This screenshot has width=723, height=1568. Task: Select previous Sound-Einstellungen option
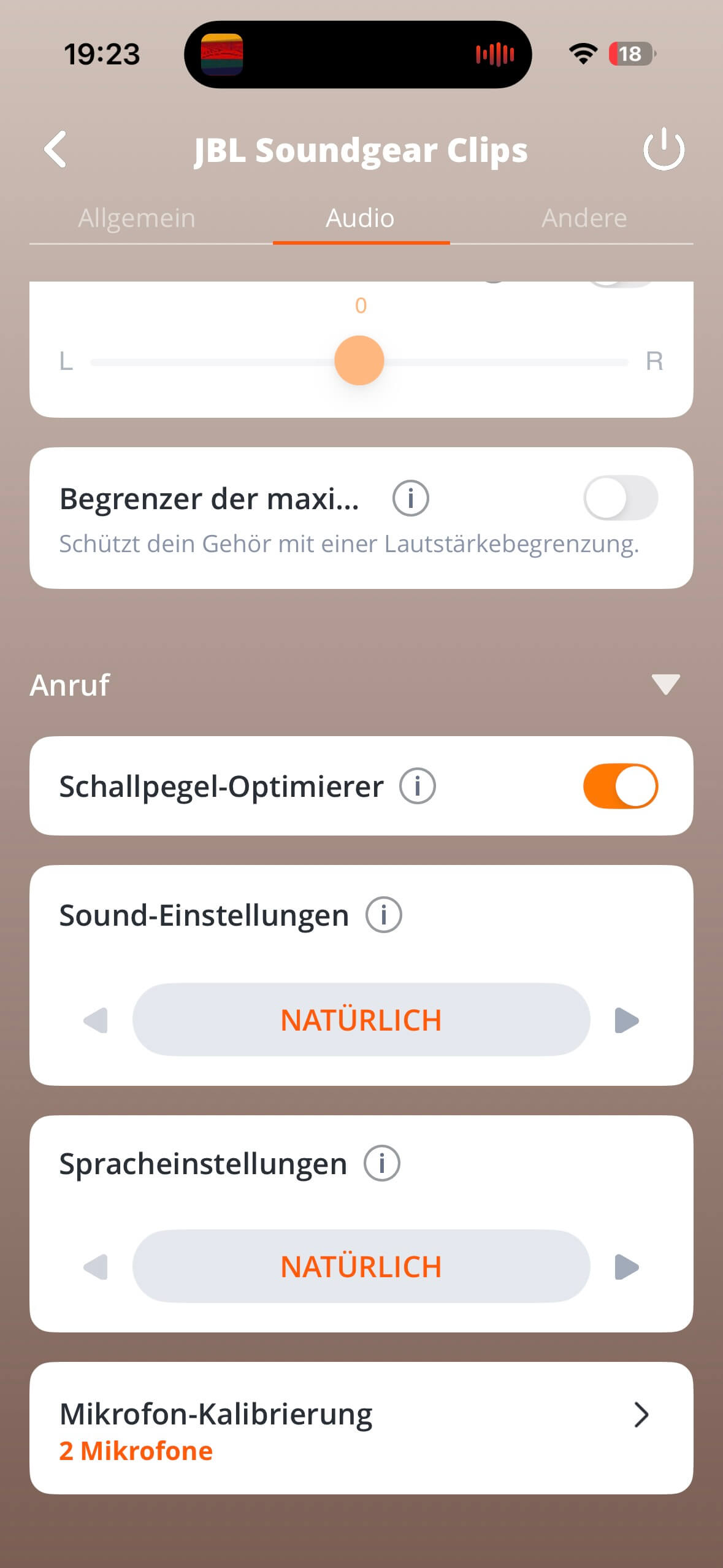96,1020
